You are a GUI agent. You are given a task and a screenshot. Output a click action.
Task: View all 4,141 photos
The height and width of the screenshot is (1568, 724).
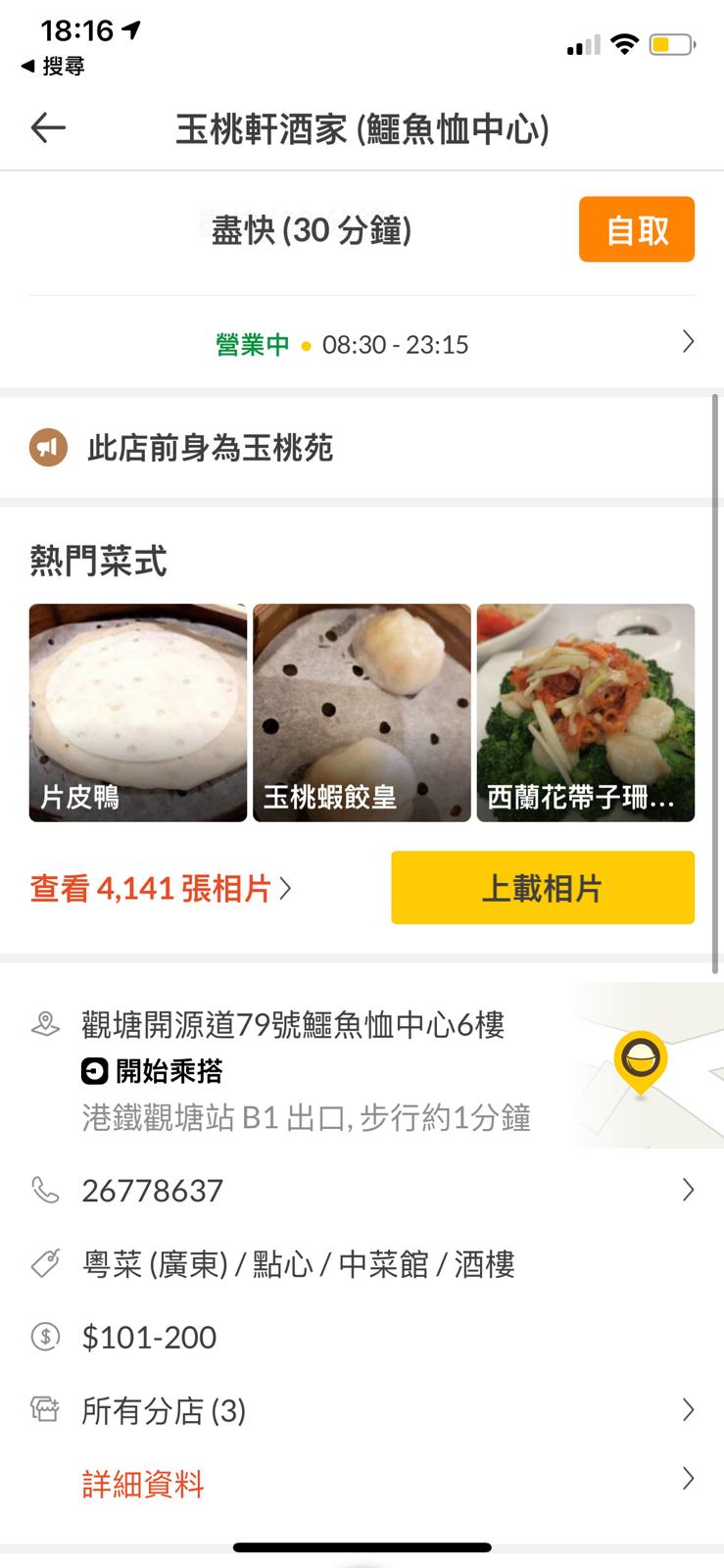tap(161, 889)
